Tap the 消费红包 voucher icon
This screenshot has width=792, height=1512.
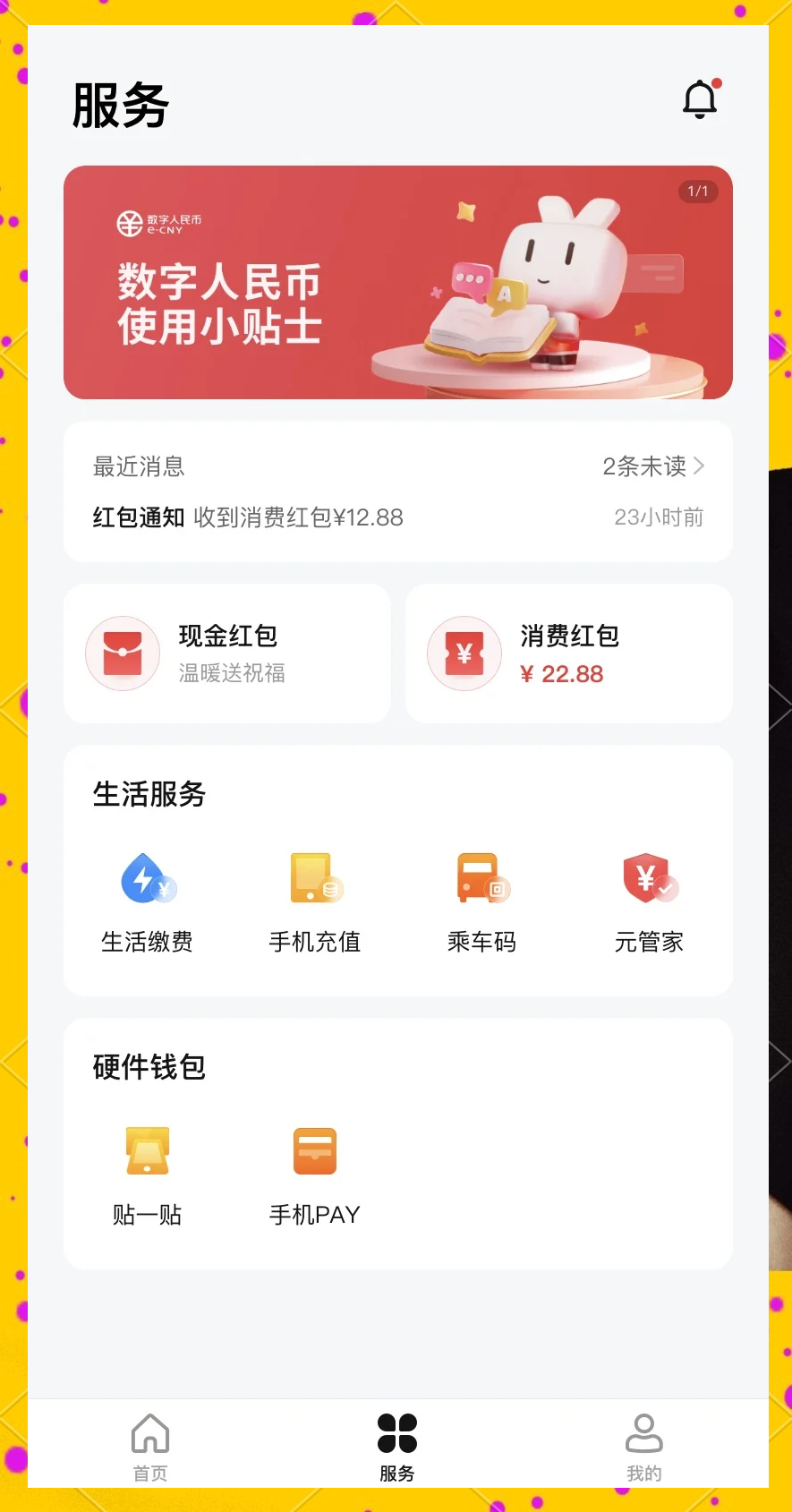(464, 653)
